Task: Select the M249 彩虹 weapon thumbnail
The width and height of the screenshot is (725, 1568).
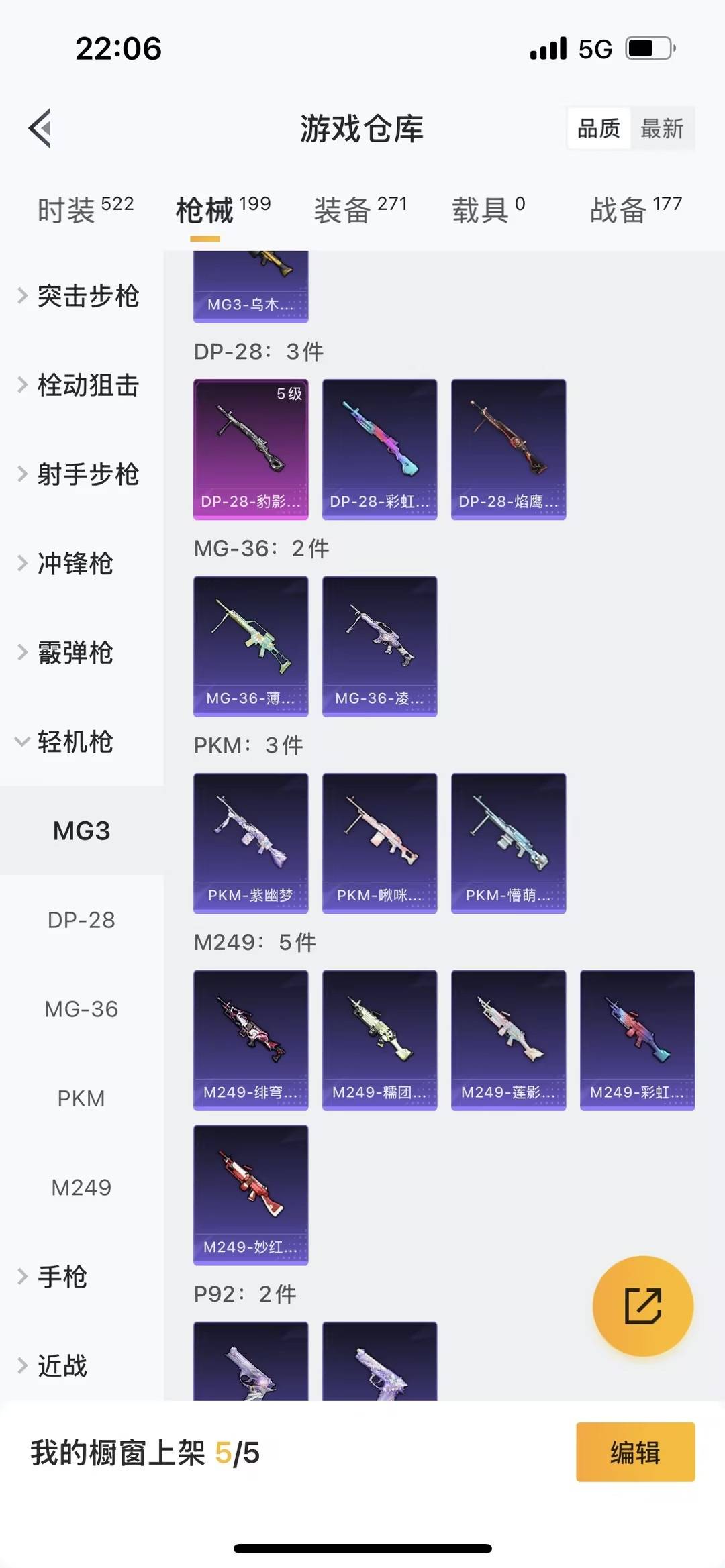Action: click(x=637, y=1041)
